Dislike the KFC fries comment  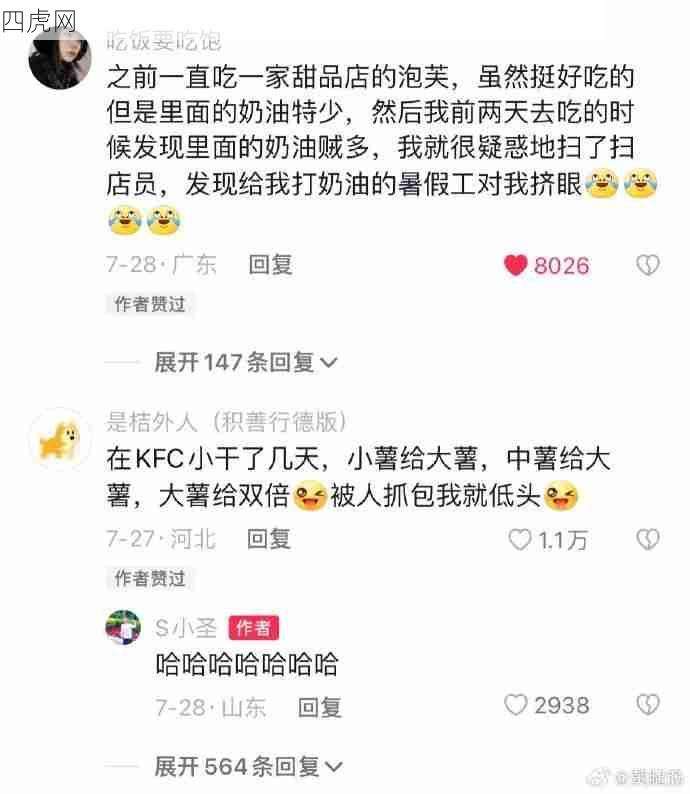tap(648, 540)
